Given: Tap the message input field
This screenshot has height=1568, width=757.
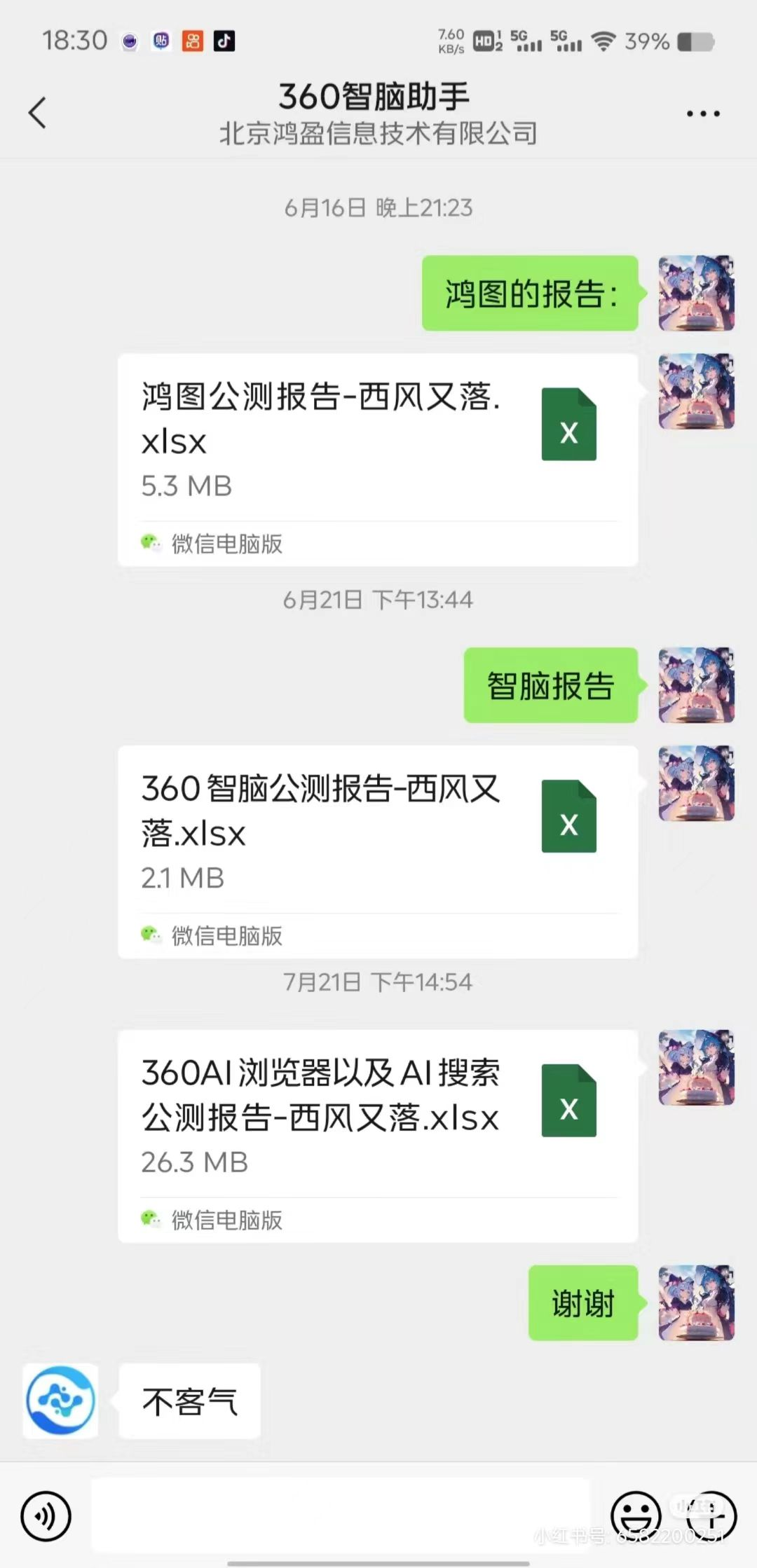Looking at the screenshot, I should click(x=343, y=1513).
